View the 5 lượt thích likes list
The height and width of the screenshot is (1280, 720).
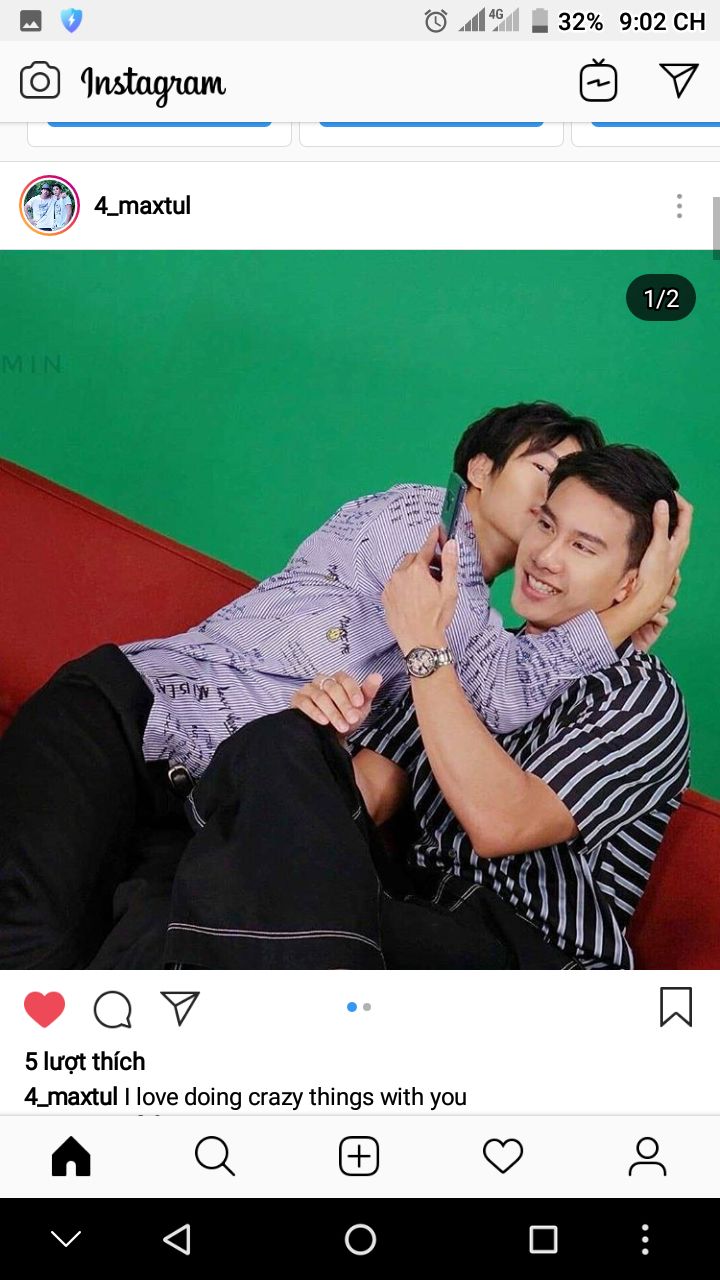click(x=85, y=1061)
